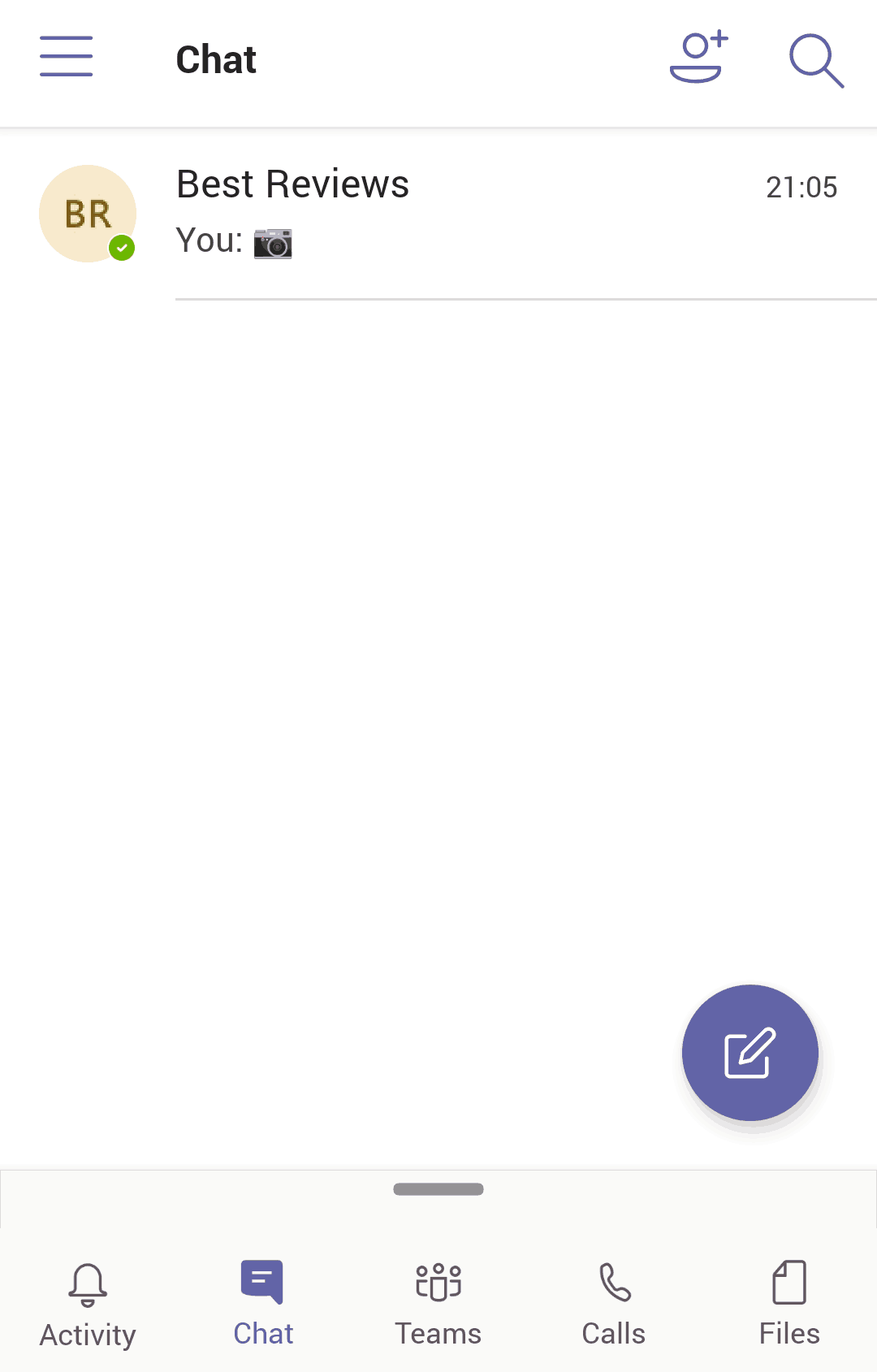Open the Files icon
The width and height of the screenshot is (877, 1372).
(x=788, y=1281)
